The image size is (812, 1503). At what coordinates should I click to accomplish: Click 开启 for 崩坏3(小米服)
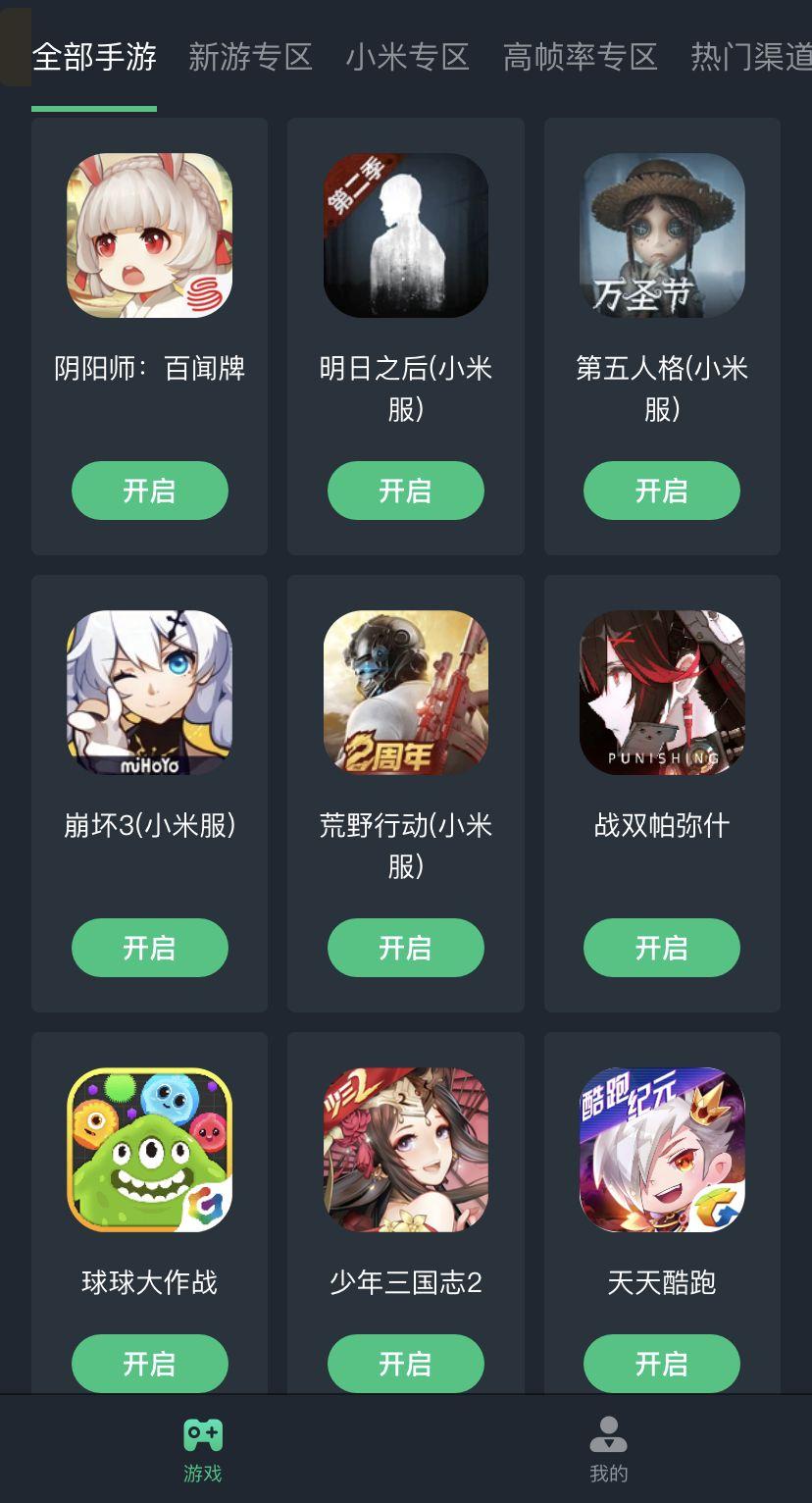click(149, 948)
